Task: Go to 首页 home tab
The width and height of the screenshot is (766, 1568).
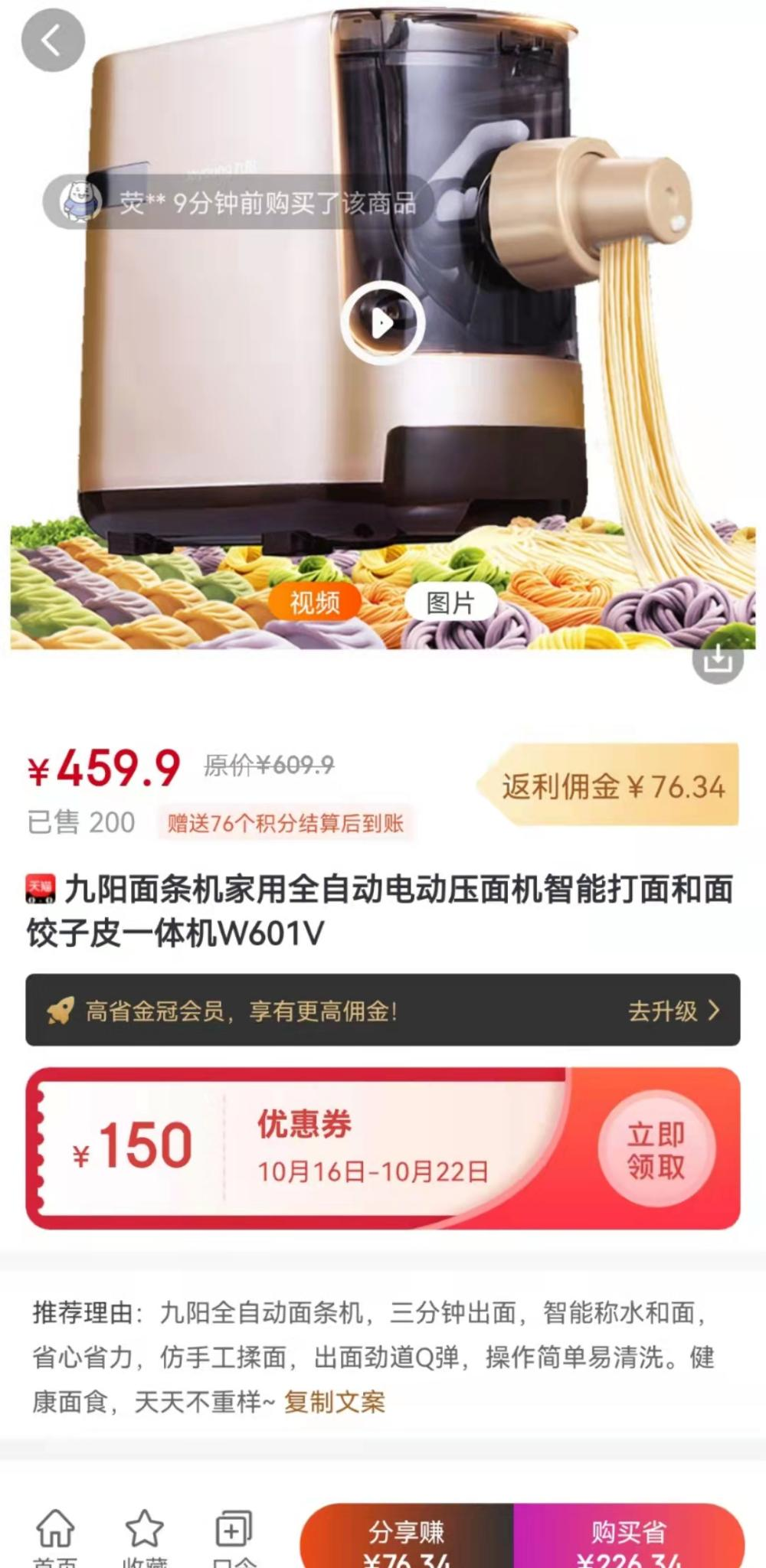Action: (x=55, y=1535)
